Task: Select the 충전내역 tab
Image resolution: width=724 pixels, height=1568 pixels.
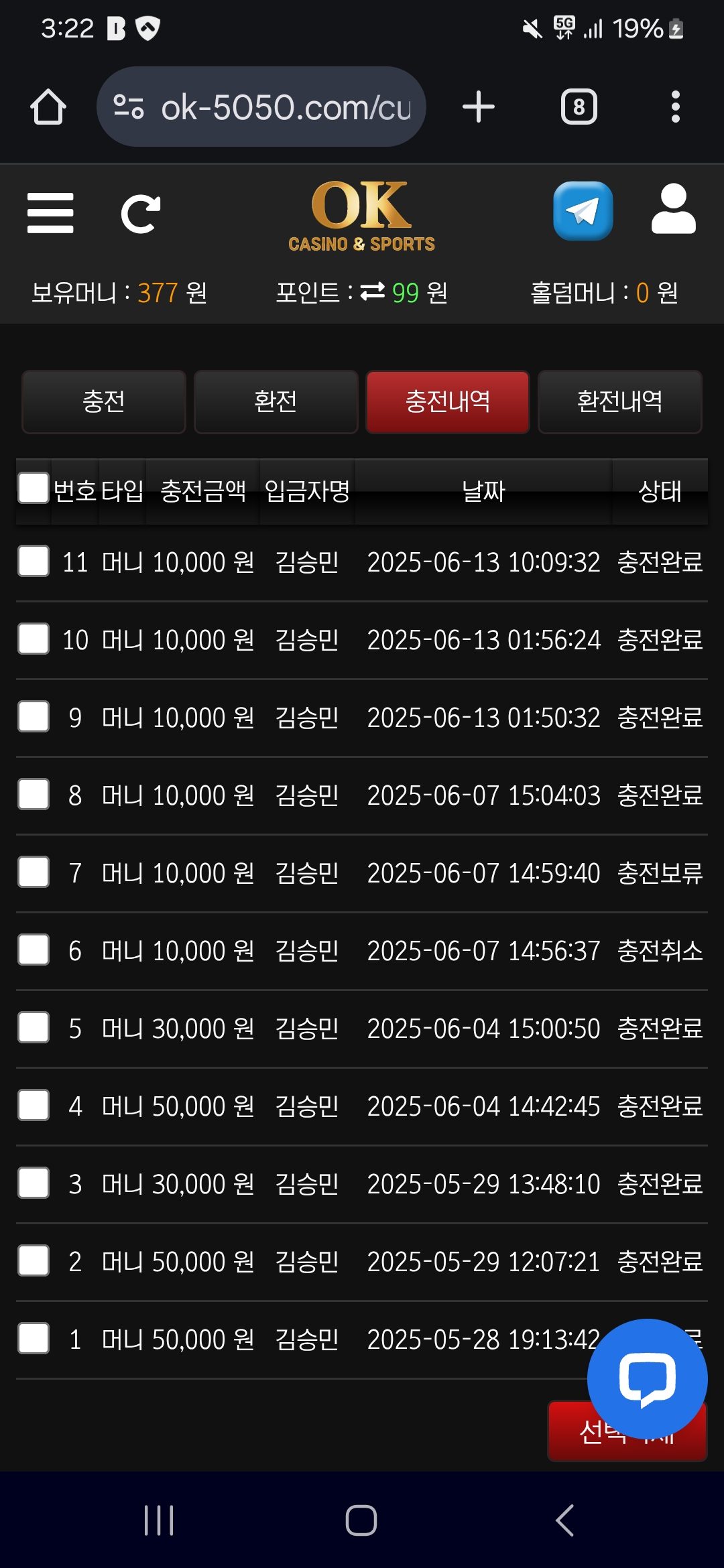Action: [x=448, y=402]
